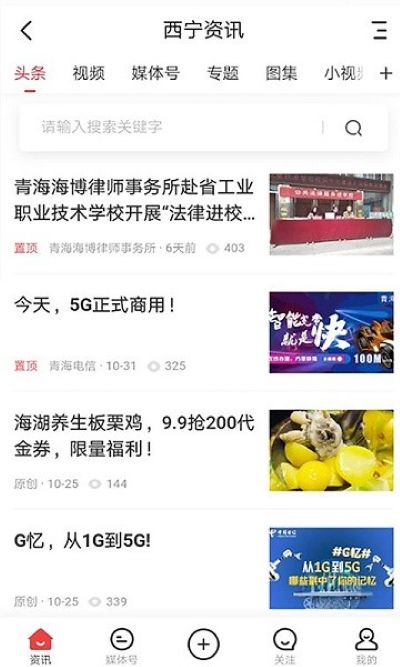This screenshot has width=400, height=667.
Task: Open the G忆，从1G到5G article
Action: [203, 568]
